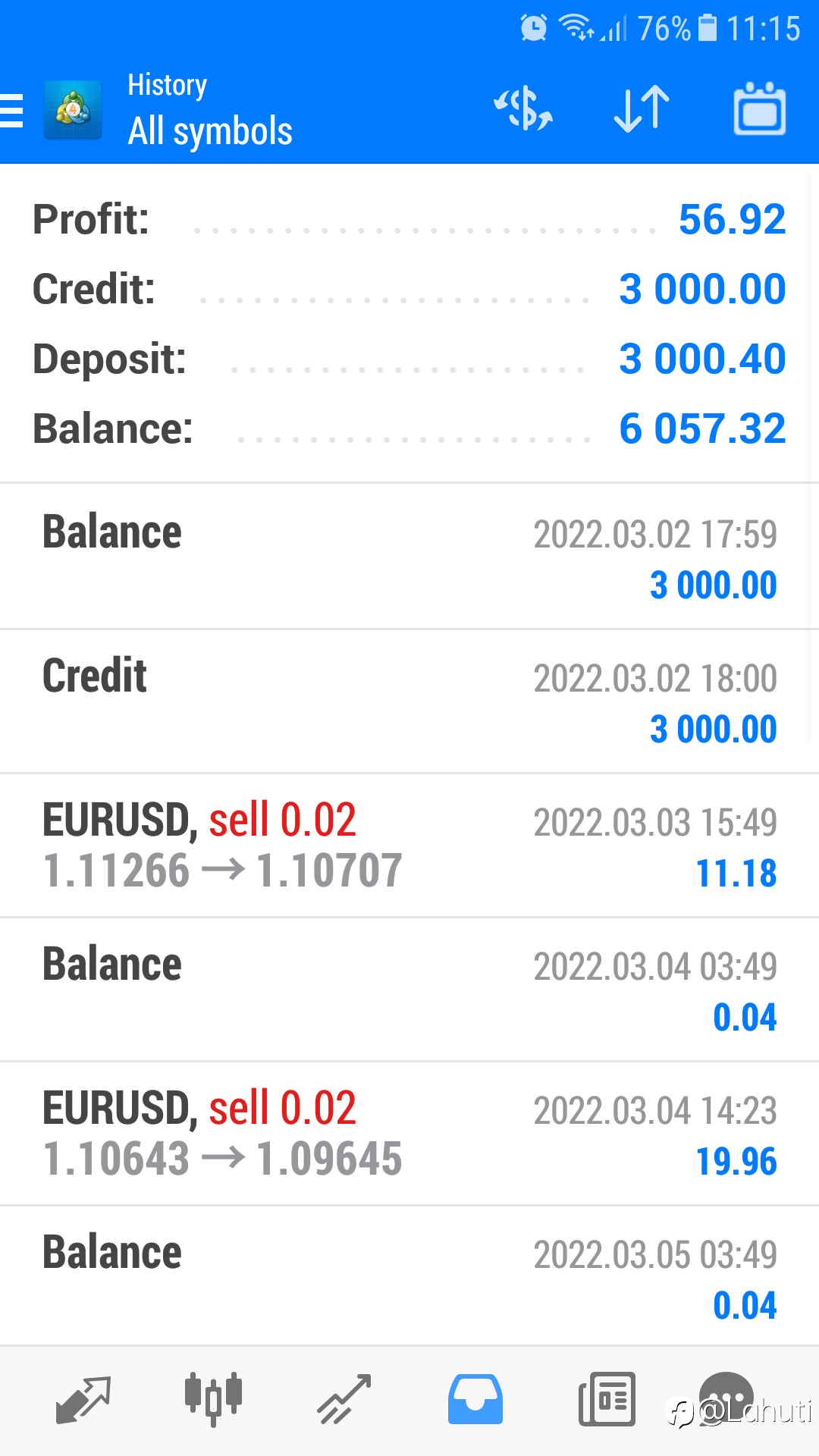This screenshot has width=819, height=1456.
Task: Select the History tray tab
Action: pyautogui.click(x=475, y=1400)
